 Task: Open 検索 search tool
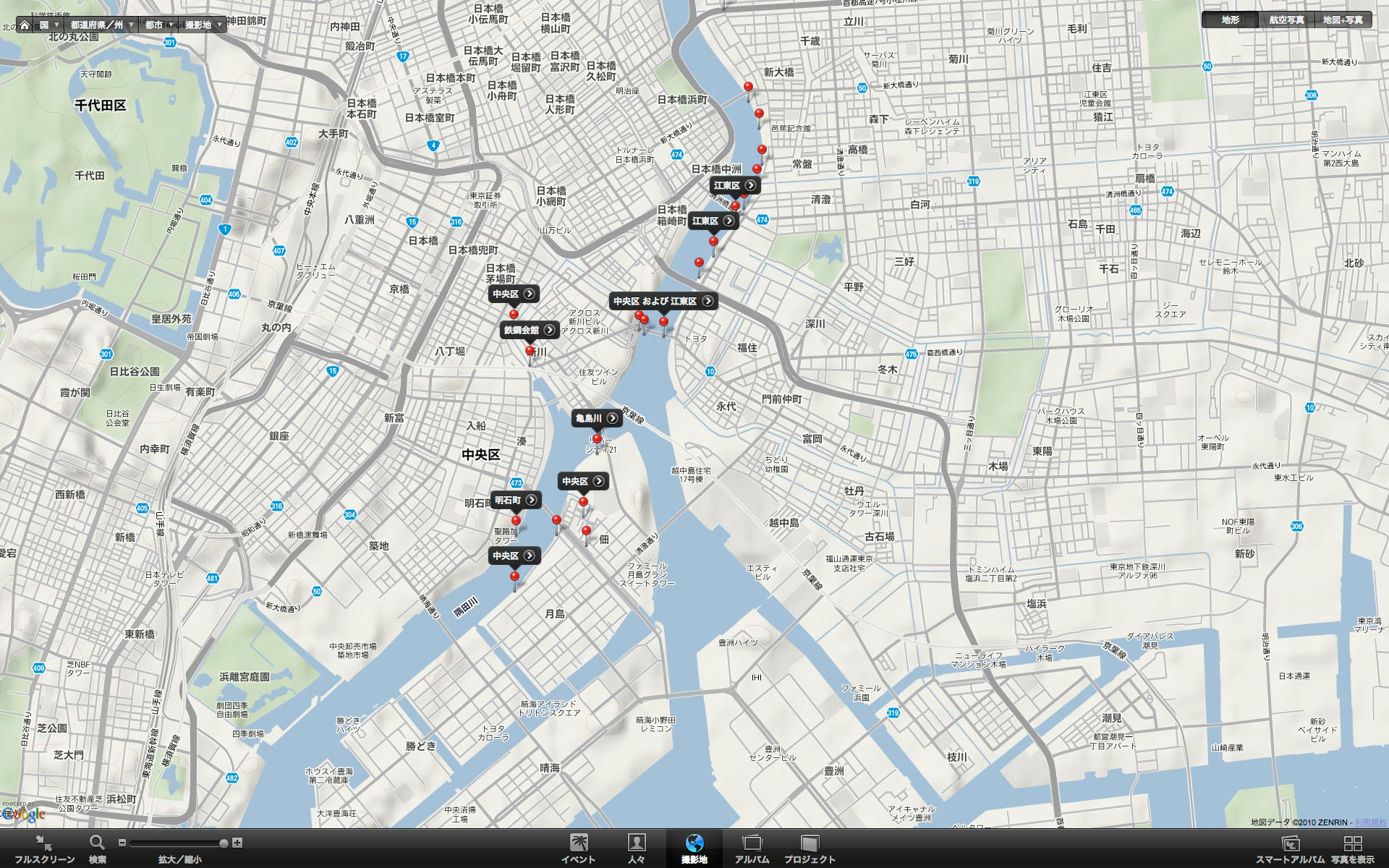97,848
